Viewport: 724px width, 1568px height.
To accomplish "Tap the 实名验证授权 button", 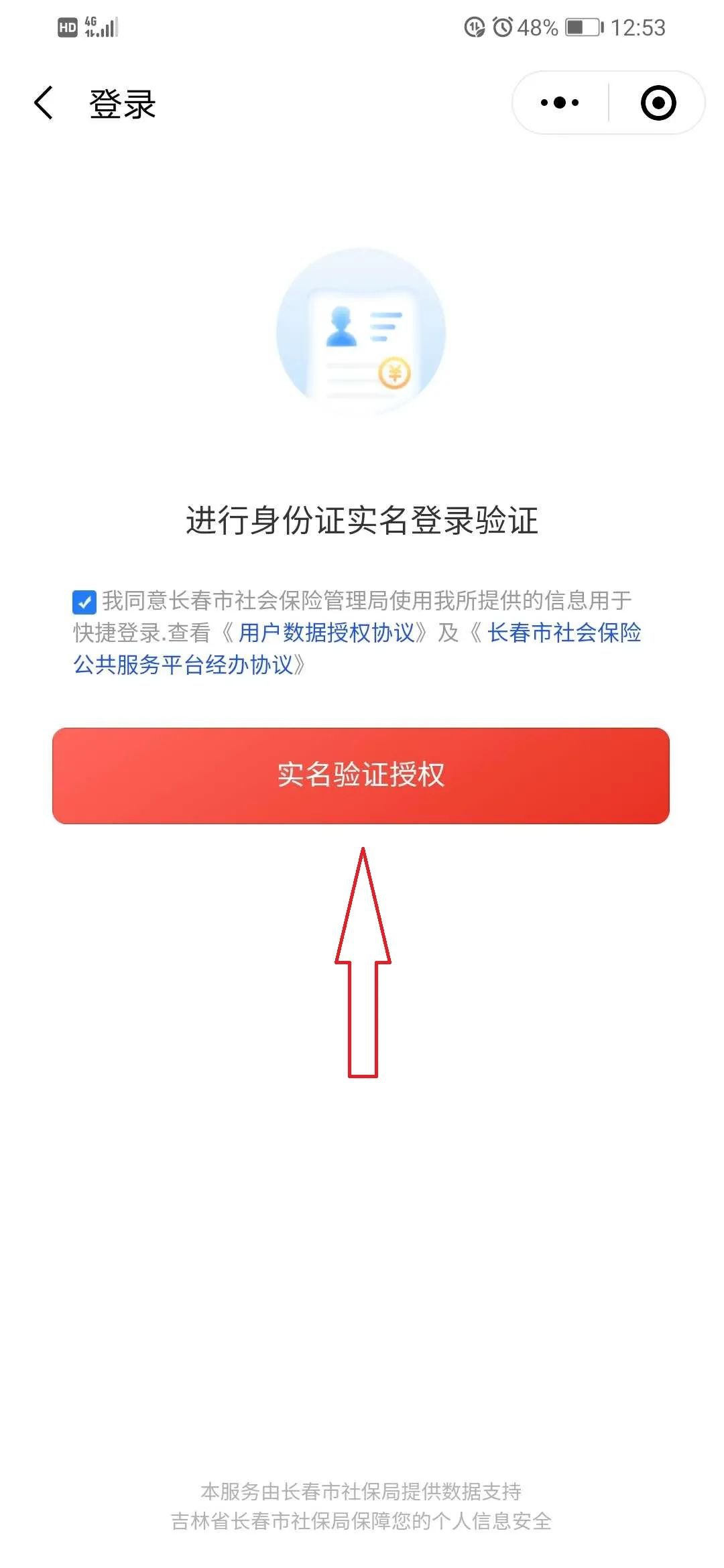I will click(x=361, y=775).
